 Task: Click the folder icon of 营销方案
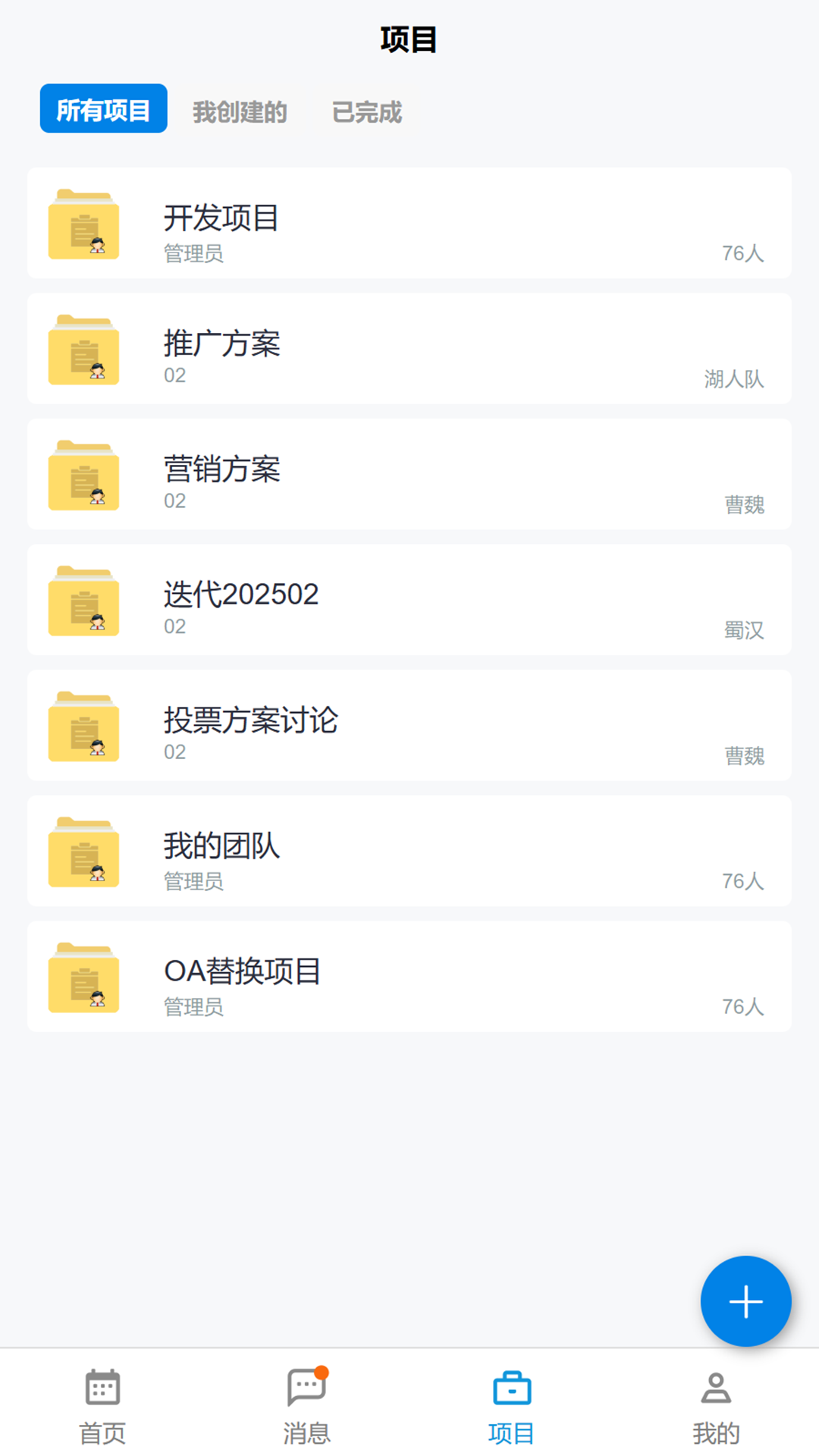pyautogui.click(x=83, y=476)
